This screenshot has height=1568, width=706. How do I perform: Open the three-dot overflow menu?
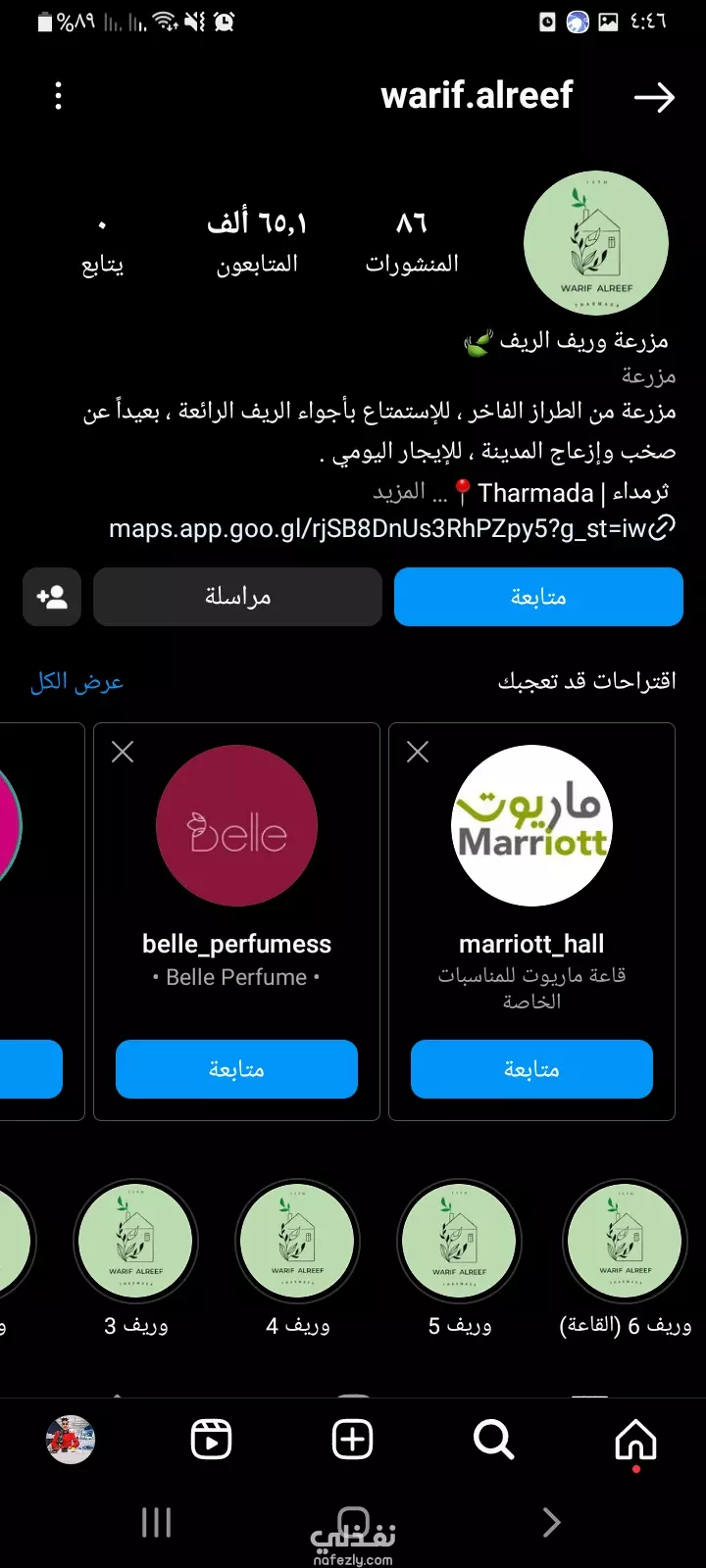click(59, 96)
